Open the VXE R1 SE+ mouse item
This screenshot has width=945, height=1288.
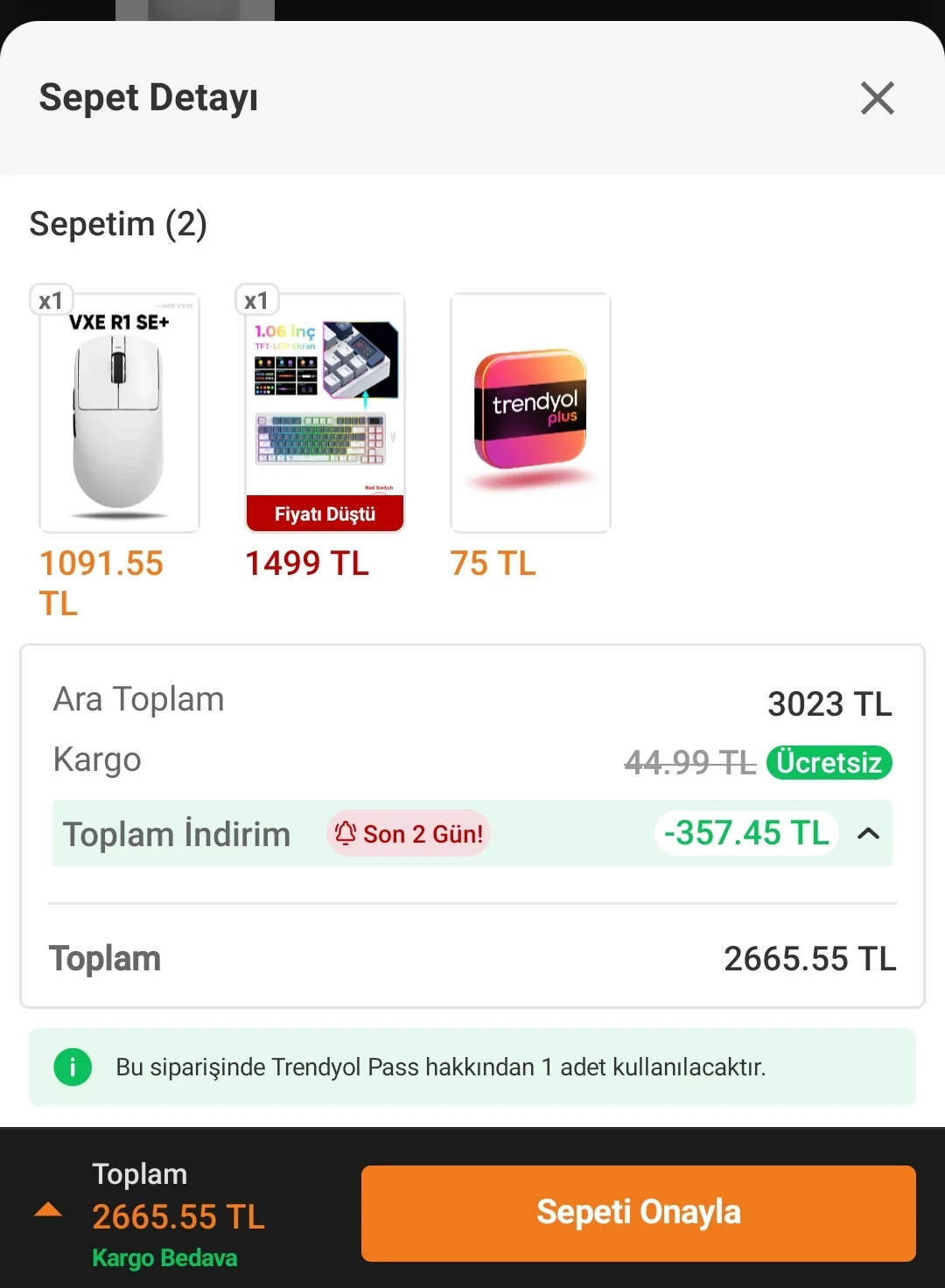pos(120,413)
